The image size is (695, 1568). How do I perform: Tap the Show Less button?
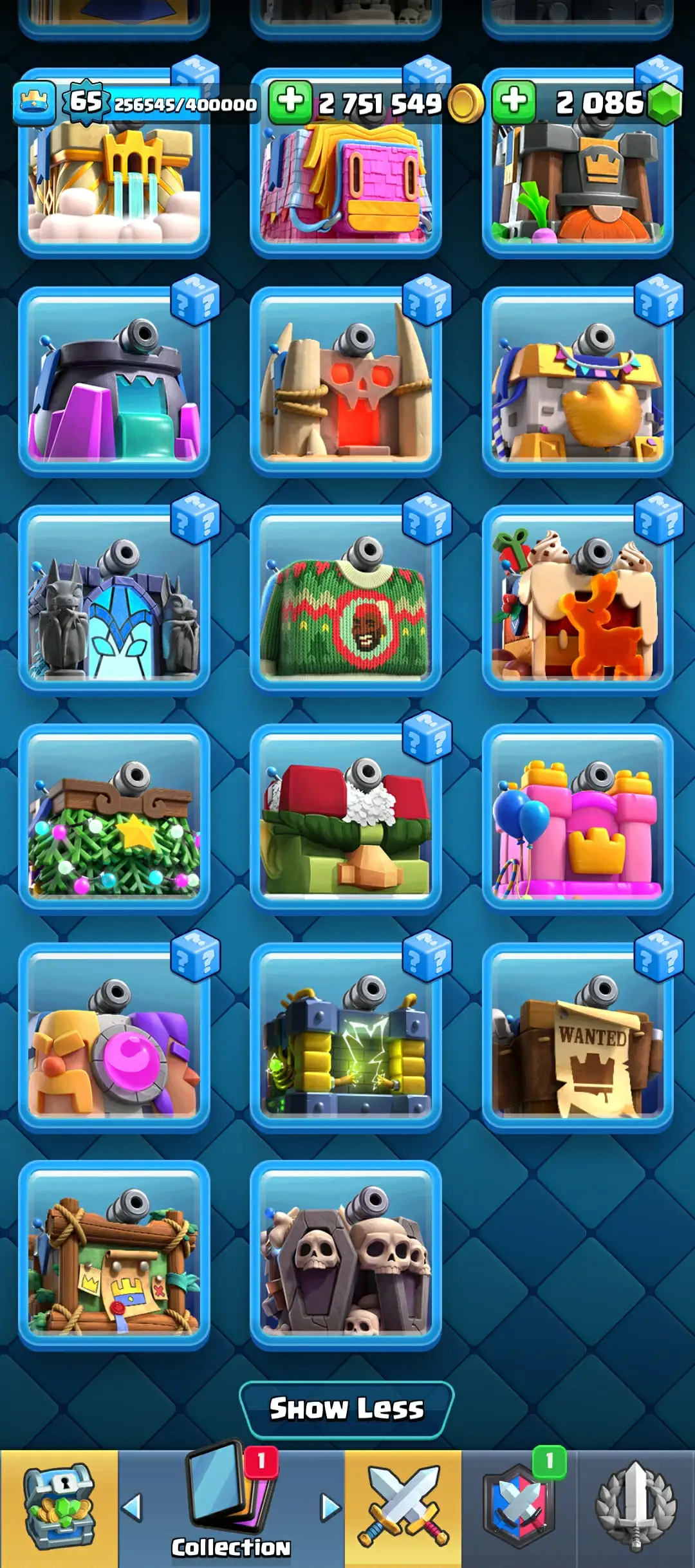[x=346, y=1410]
